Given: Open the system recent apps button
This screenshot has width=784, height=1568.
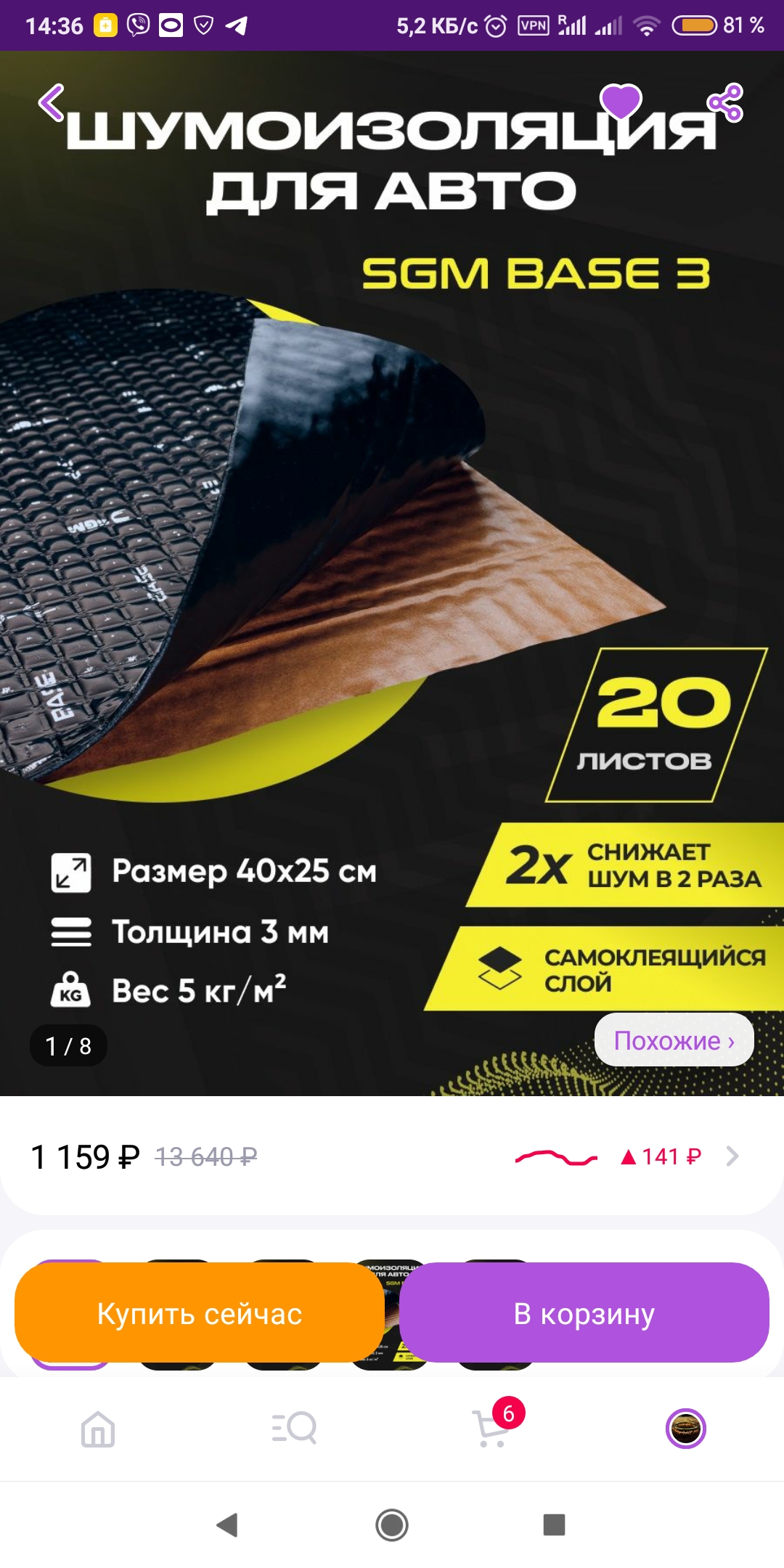Looking at the screenshot, I should (554, 1524).
